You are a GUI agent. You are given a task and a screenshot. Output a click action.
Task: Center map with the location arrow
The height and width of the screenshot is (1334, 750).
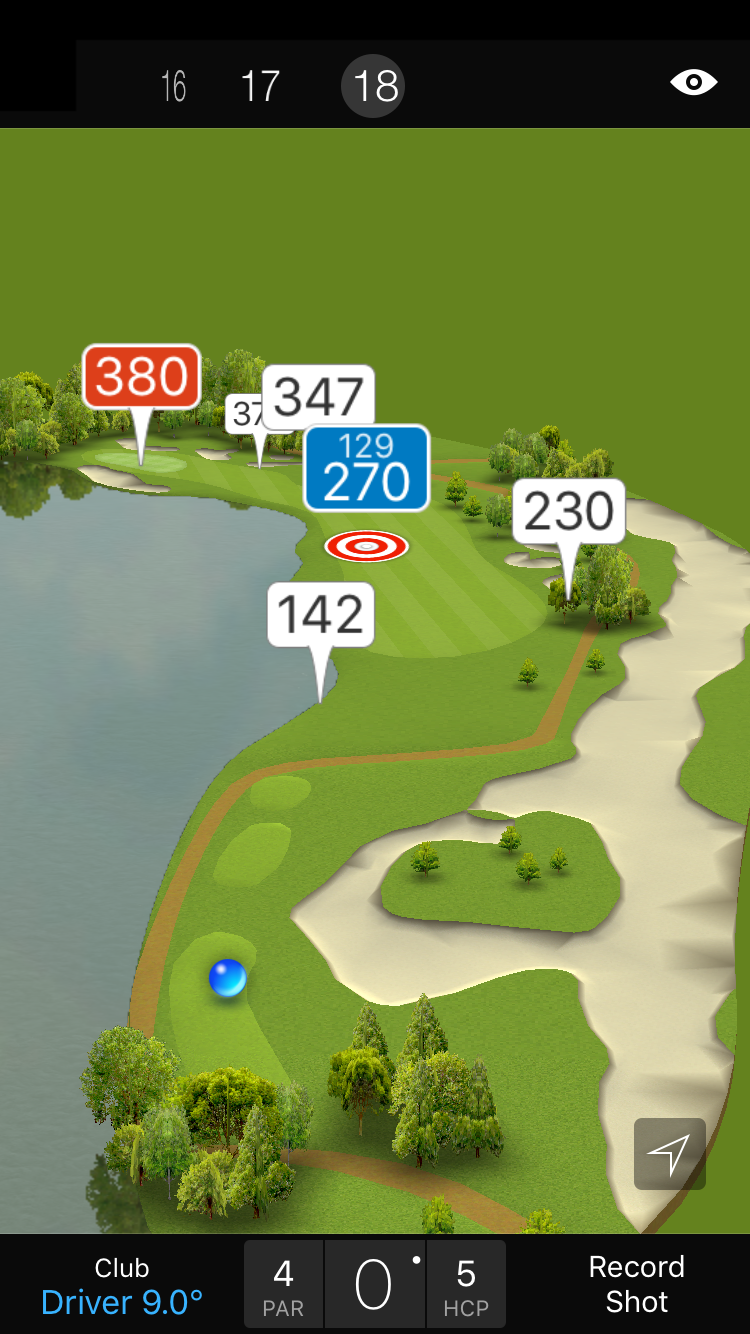pyautogui.click(x=669, y=1154)
